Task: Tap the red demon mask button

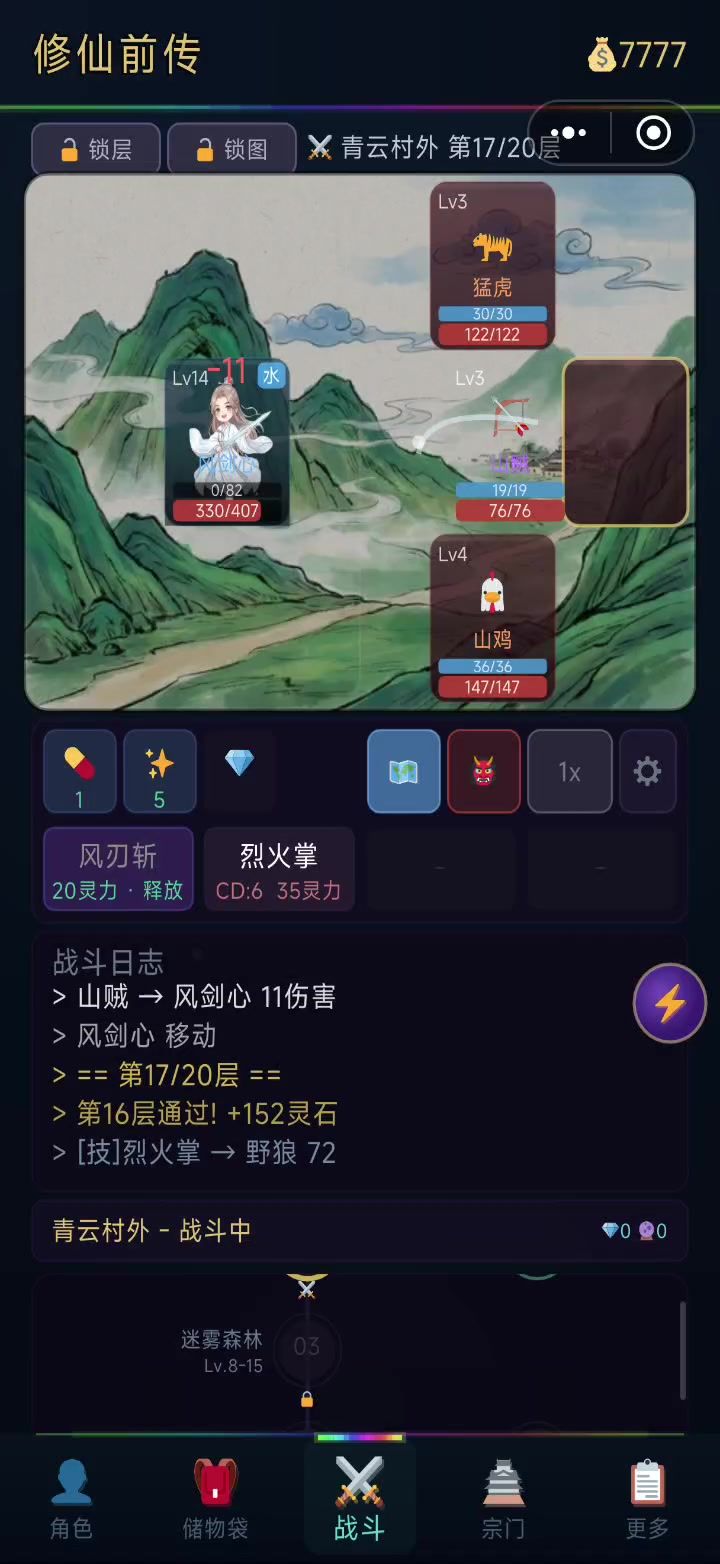Action: coord(484,771)
